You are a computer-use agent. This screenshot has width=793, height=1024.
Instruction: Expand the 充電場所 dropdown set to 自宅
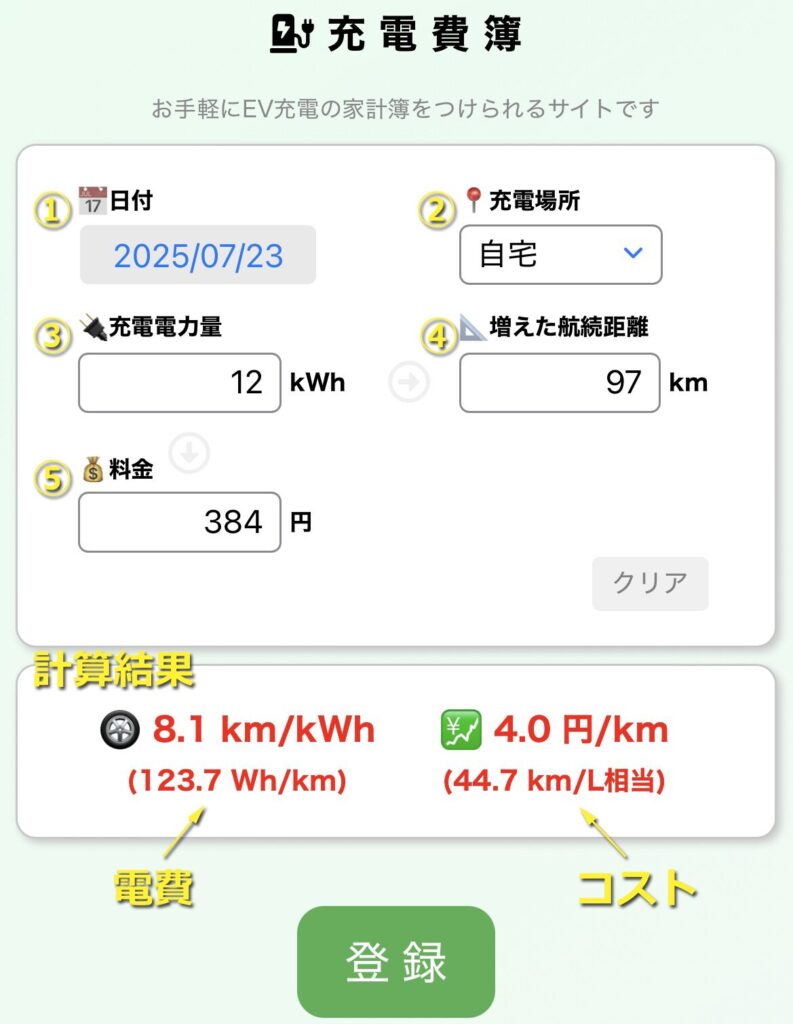[x=560, y=254]
